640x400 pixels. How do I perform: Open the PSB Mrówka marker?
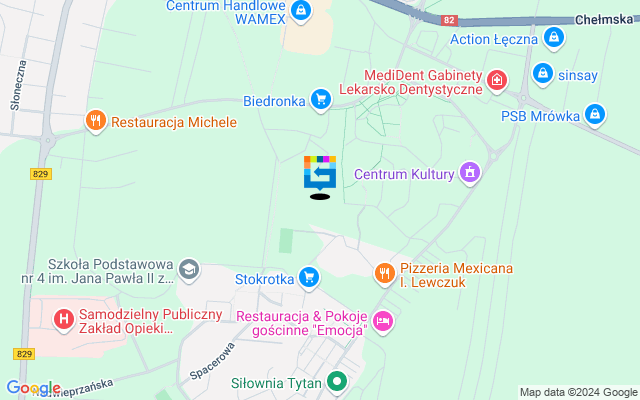595,115
